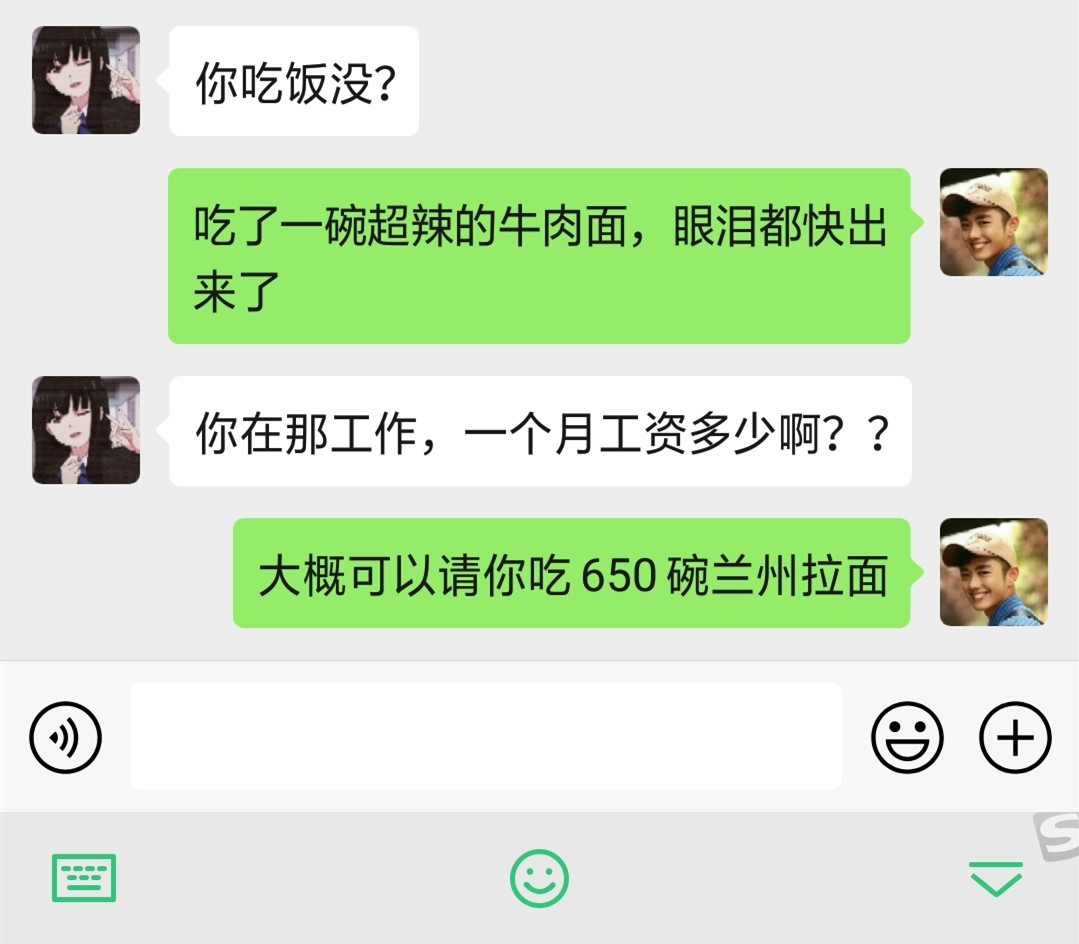
Task: Open the green smiley emoticon panel
Action: coord(539,878)
